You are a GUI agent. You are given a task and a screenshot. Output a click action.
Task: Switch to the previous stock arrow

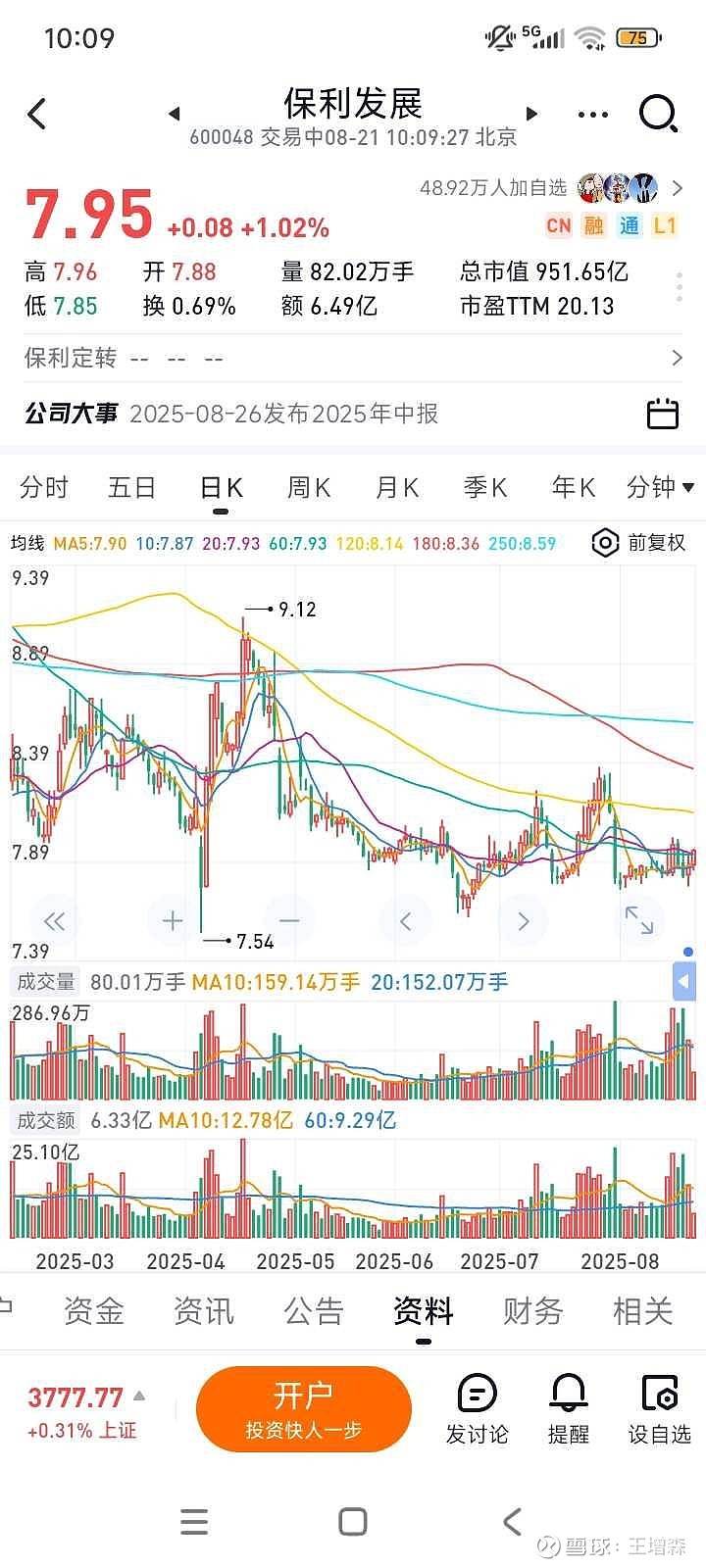click(x=174, y=115)
